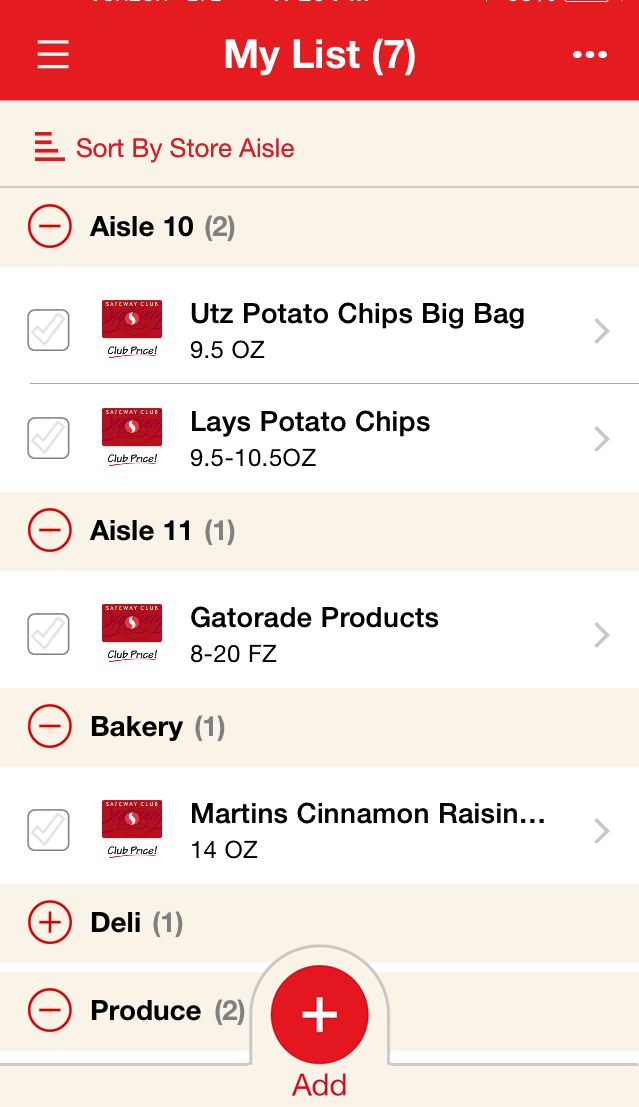This screenshot has width=639, height=1107.
Task: Tick the Gatorade Products checkbox
Action: [48, 634]
